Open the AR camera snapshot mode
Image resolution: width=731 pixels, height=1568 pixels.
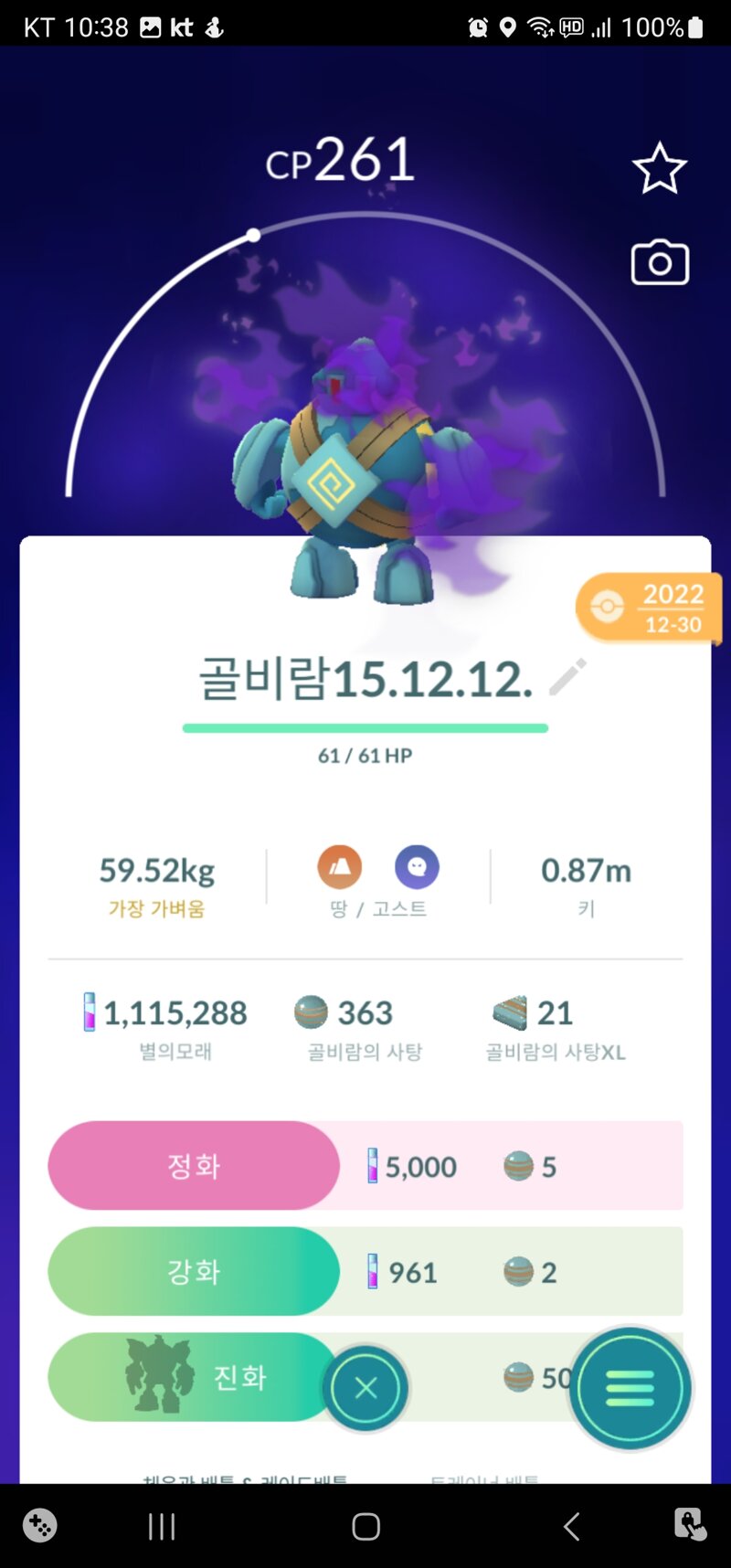660,263
